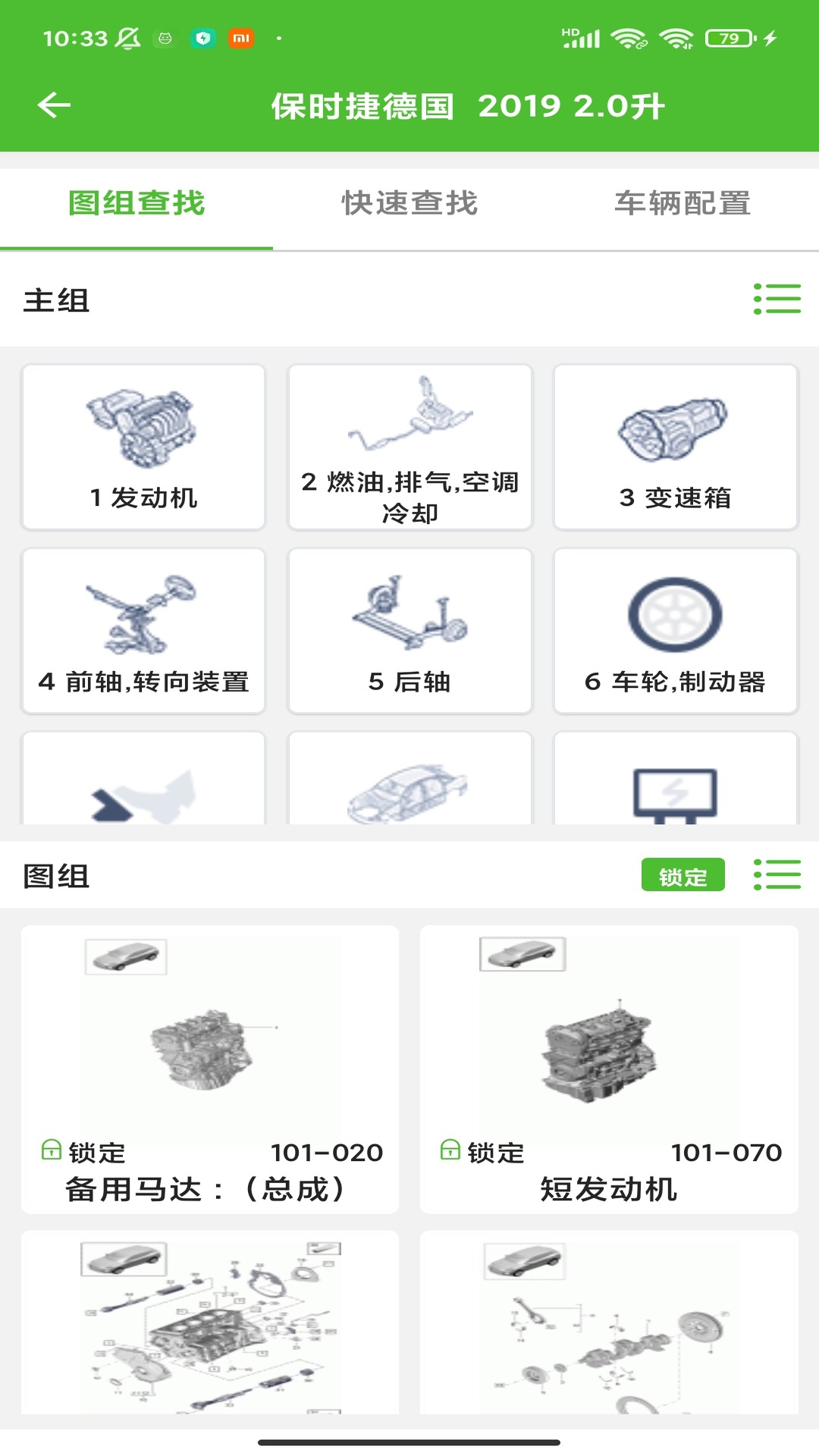819x1456 pixels.
Task: Tap the green 锁定 lock button
Action: click(x=682, y=875)
